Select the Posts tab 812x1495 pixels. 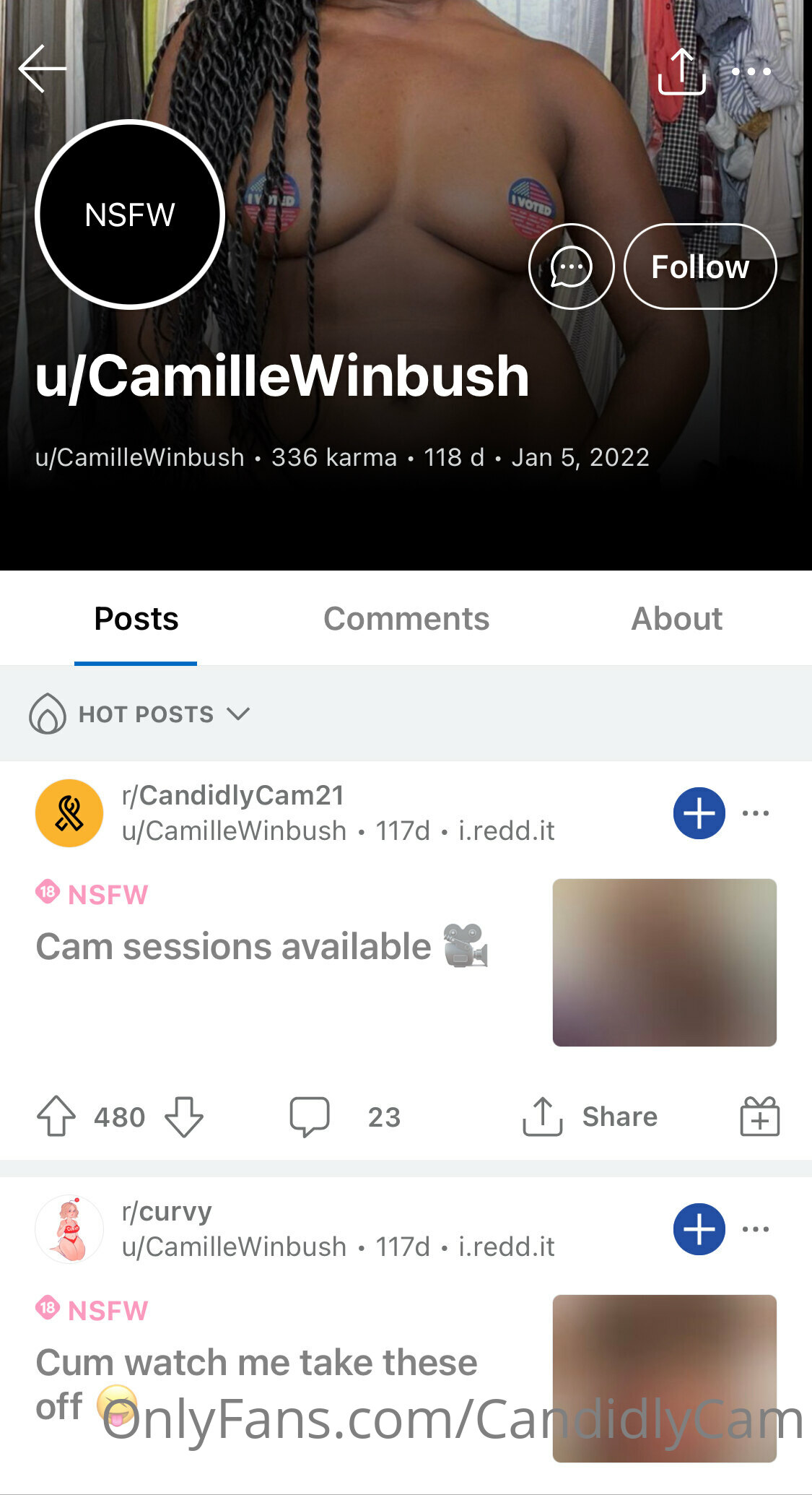pos(136,619)
